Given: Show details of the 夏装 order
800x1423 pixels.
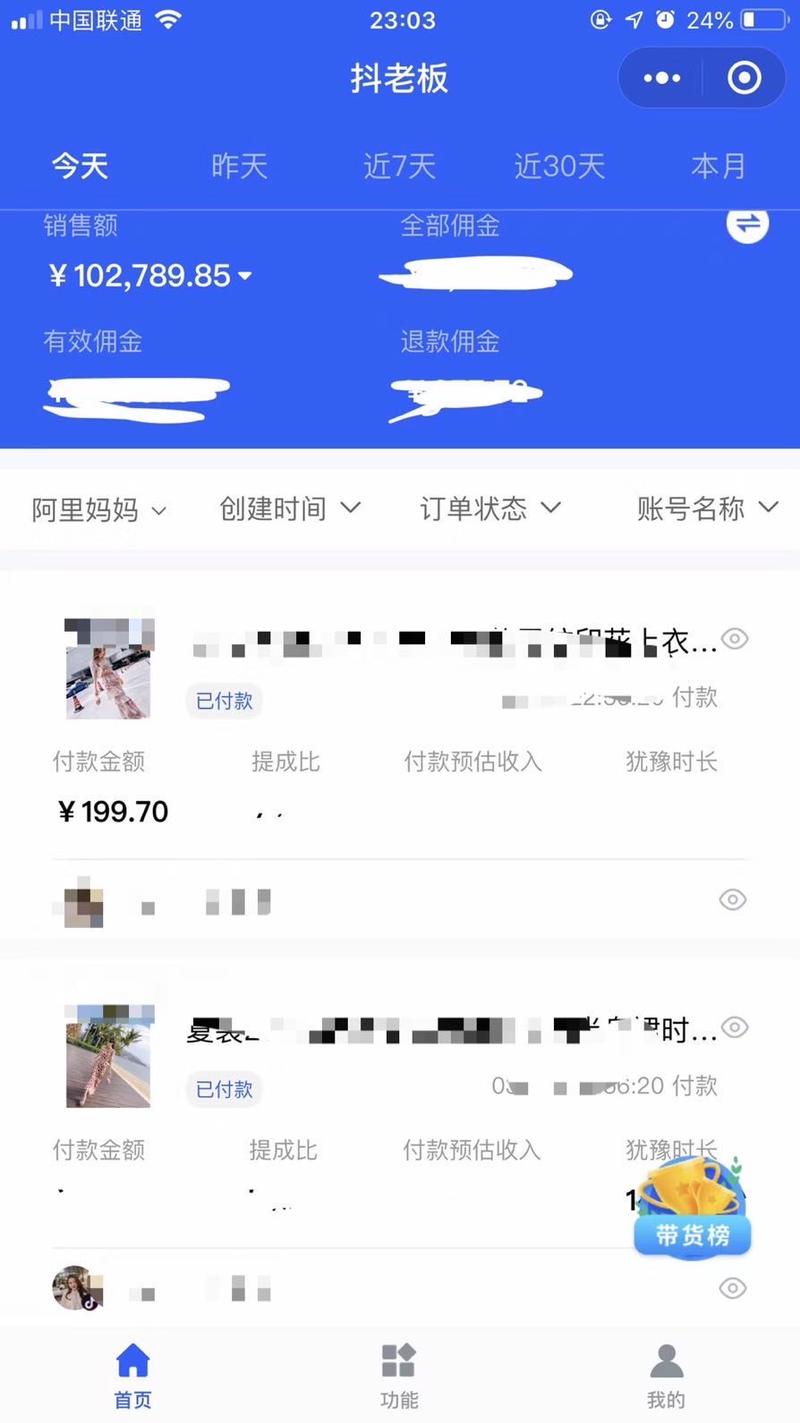Looking at the screenshot, I should coord(734,1028).
